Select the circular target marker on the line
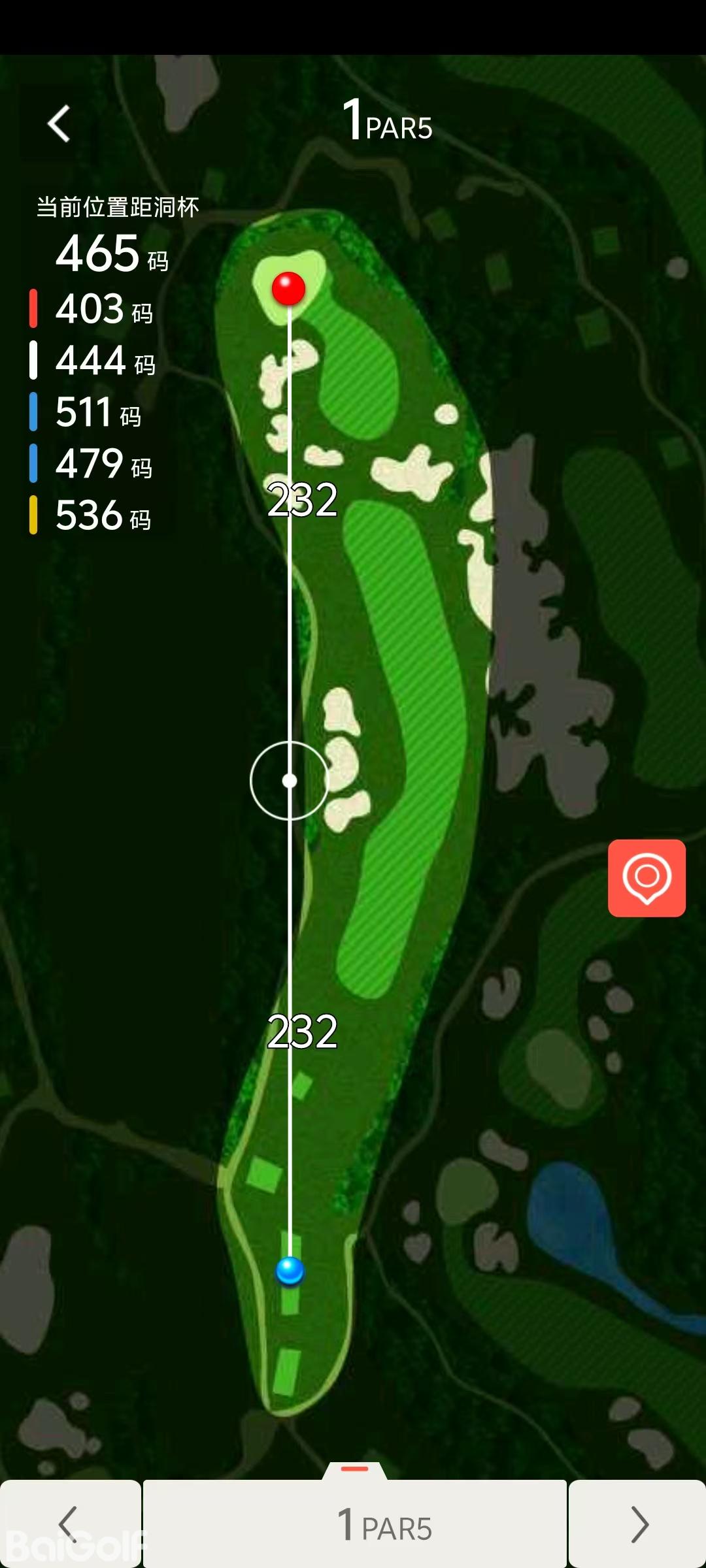This screenshot has width=706, height=1568. point(290,780)
